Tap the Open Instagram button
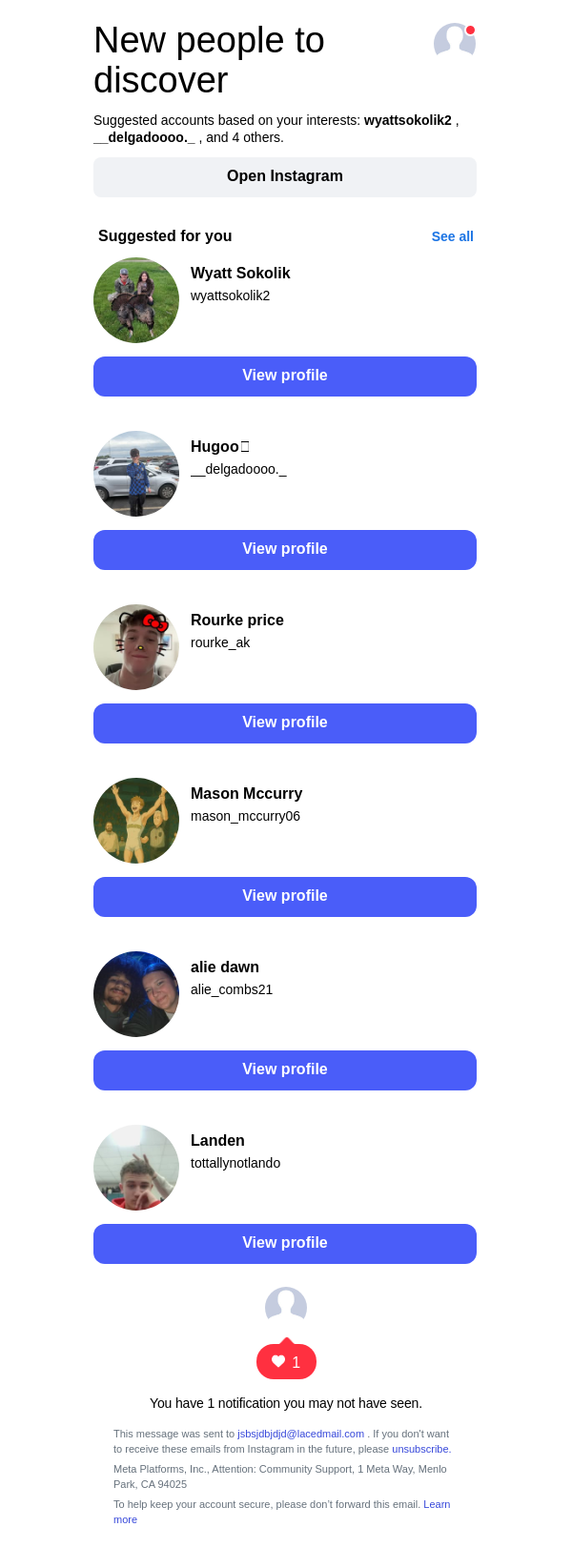Screen dimensions: 572x1568 click(x=284, y=177)
